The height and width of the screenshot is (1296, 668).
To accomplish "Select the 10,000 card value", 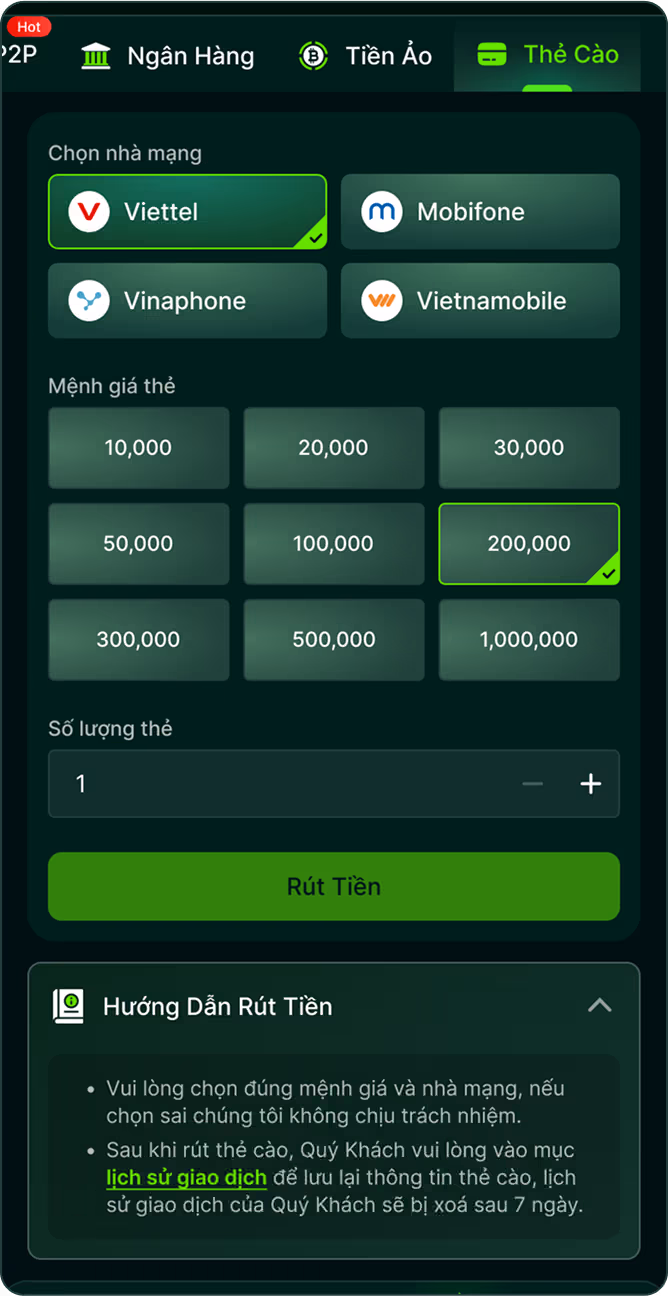I will pyautogui.click(x=138, y=448).
